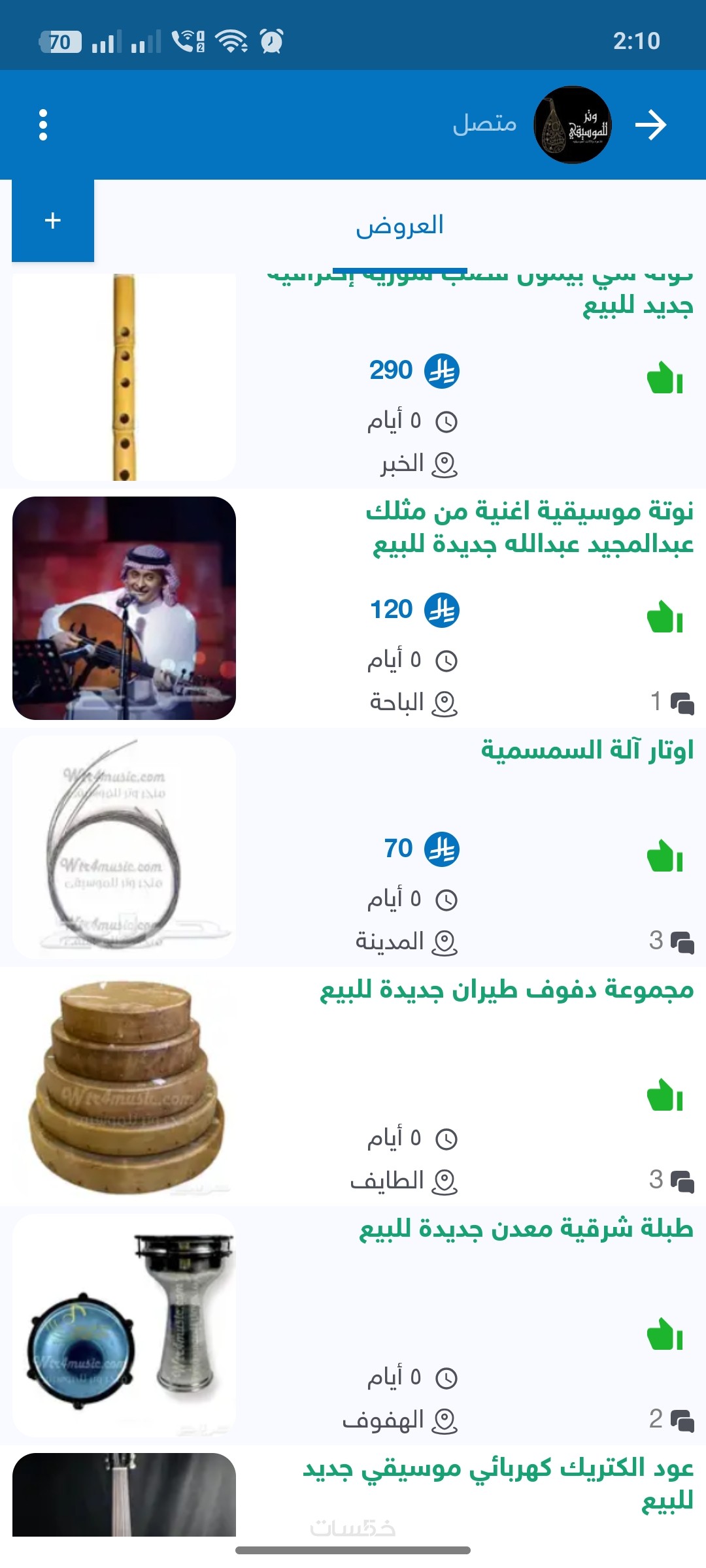Open the three-dot overflow menu

point(43,125)
